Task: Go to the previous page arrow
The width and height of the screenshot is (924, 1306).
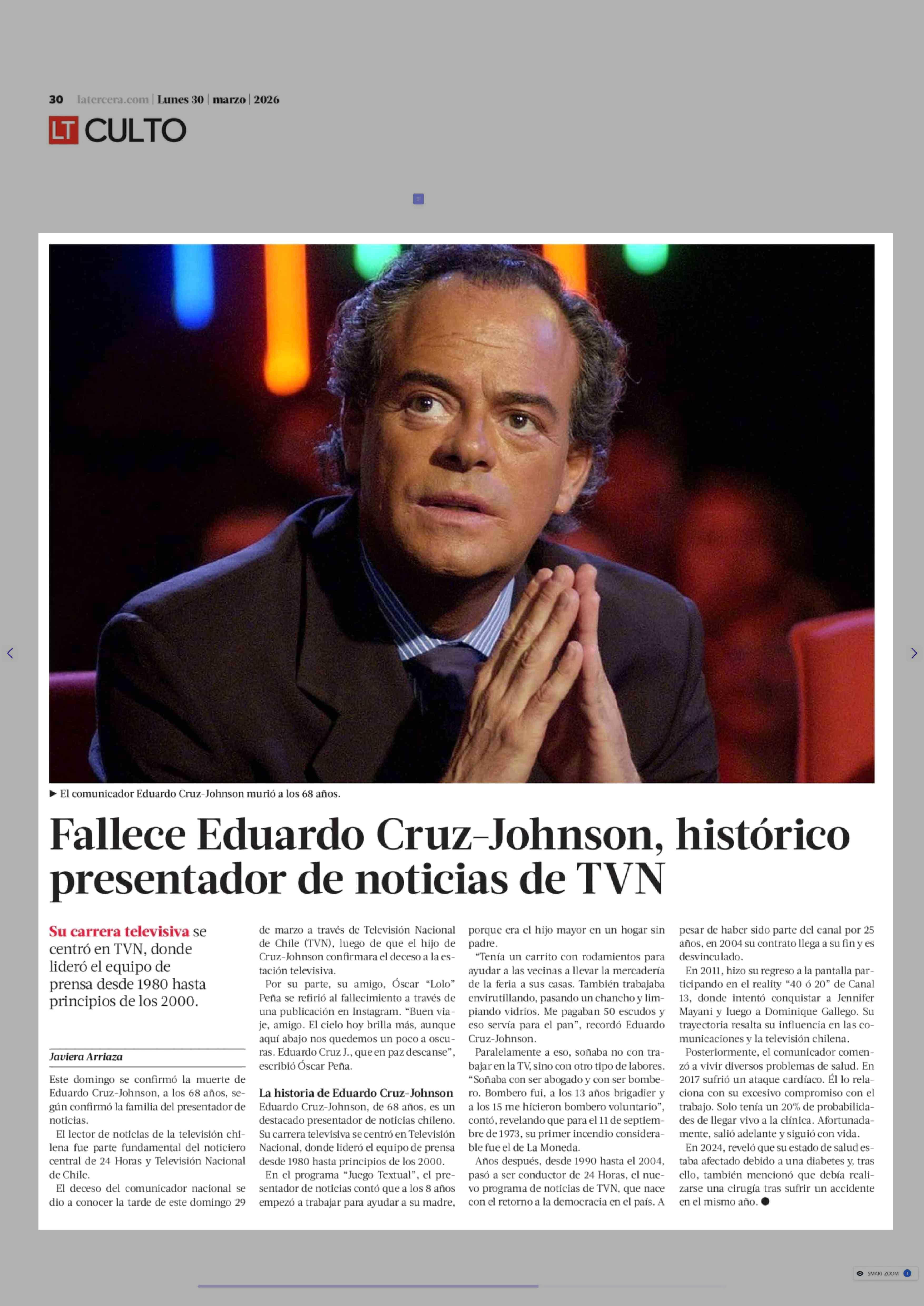Action: point(10,653)
